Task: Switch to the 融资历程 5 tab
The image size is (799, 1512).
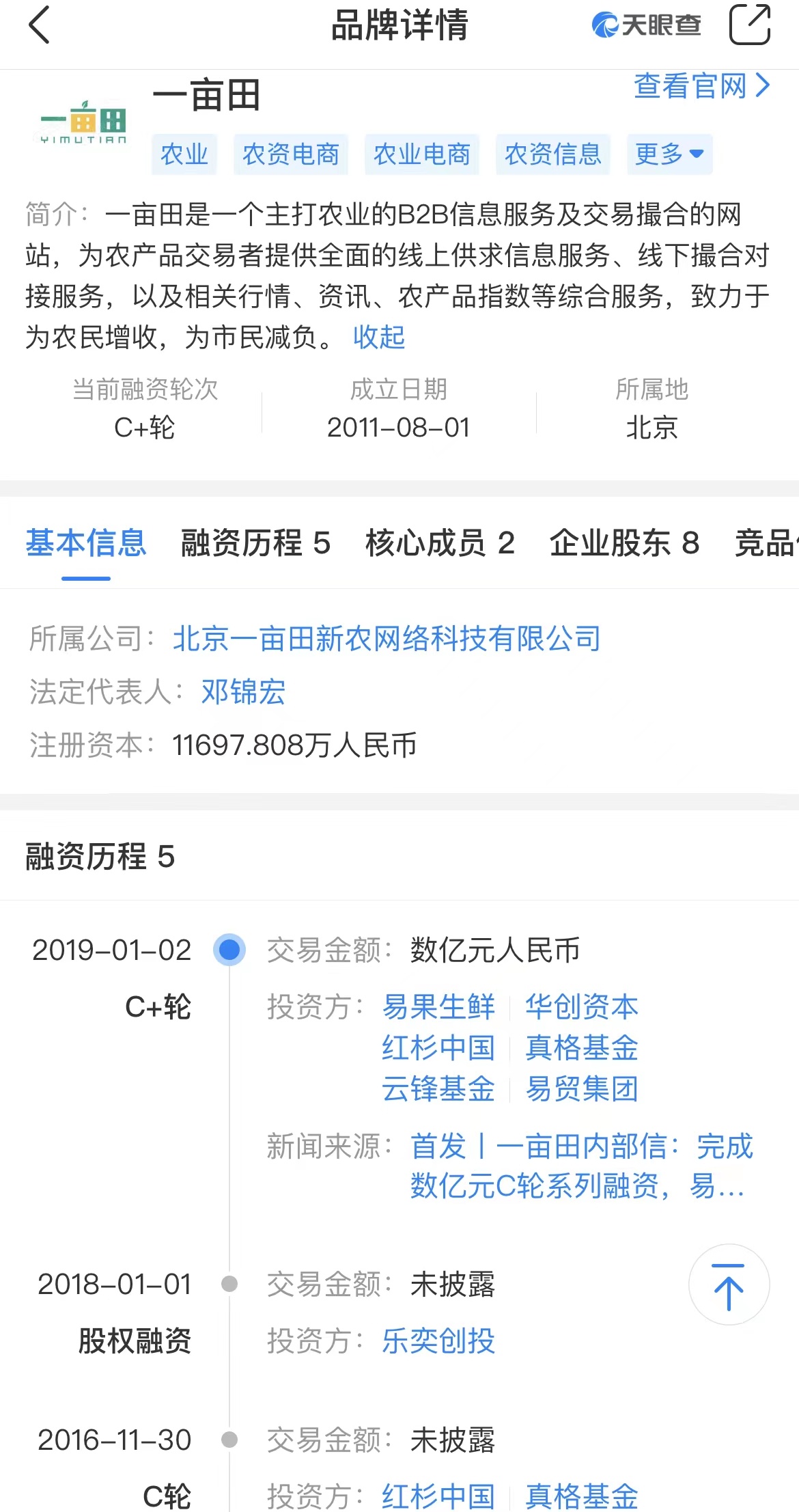Action: coord(255,543)
